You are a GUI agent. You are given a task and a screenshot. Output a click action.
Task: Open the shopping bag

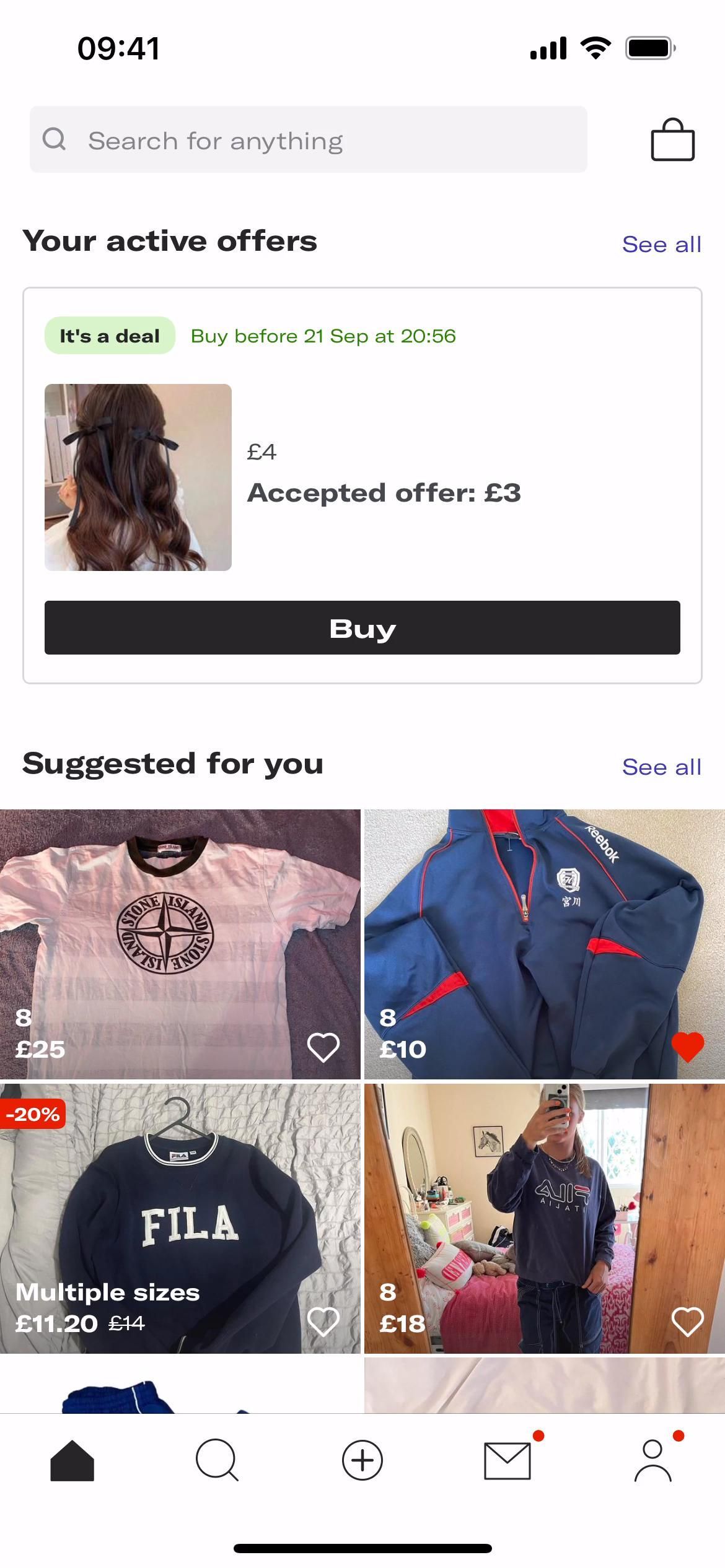click(672, 140)
